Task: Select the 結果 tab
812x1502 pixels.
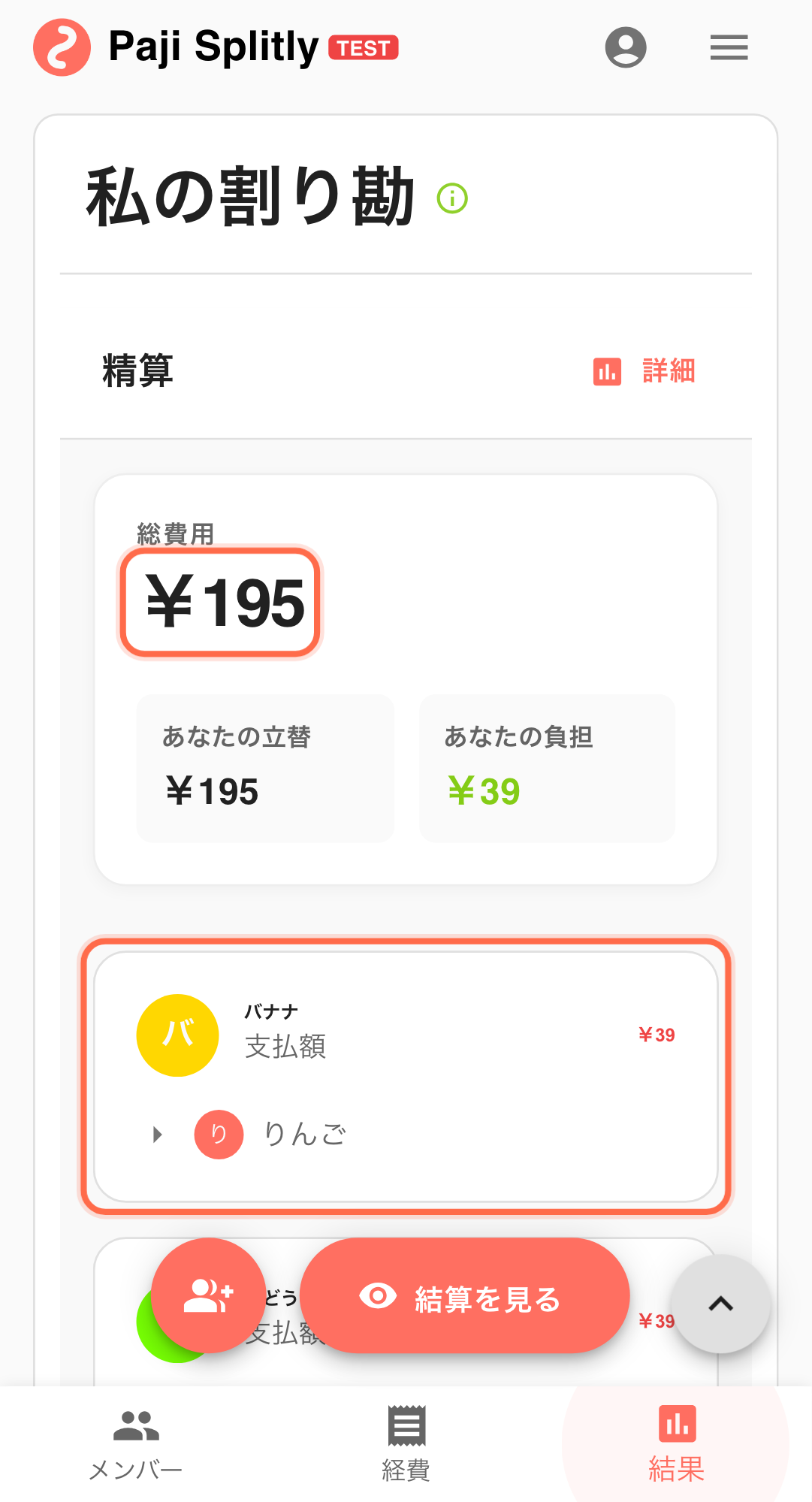Action: click(x=676, y=1444)
